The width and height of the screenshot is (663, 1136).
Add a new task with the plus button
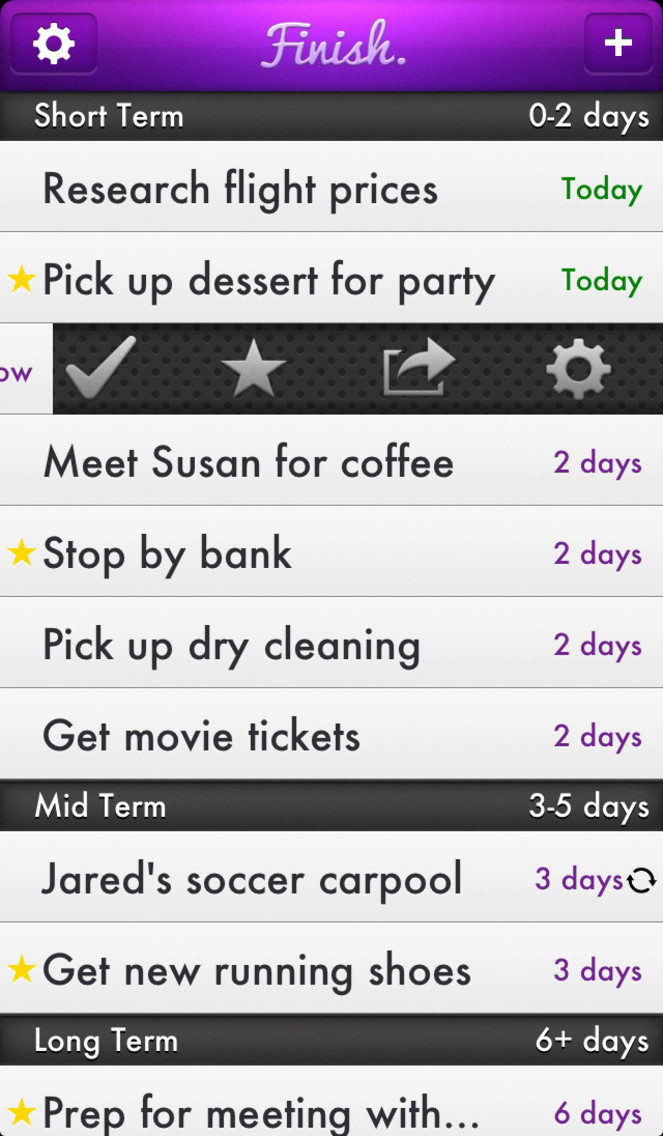click(x=618, y=43)
